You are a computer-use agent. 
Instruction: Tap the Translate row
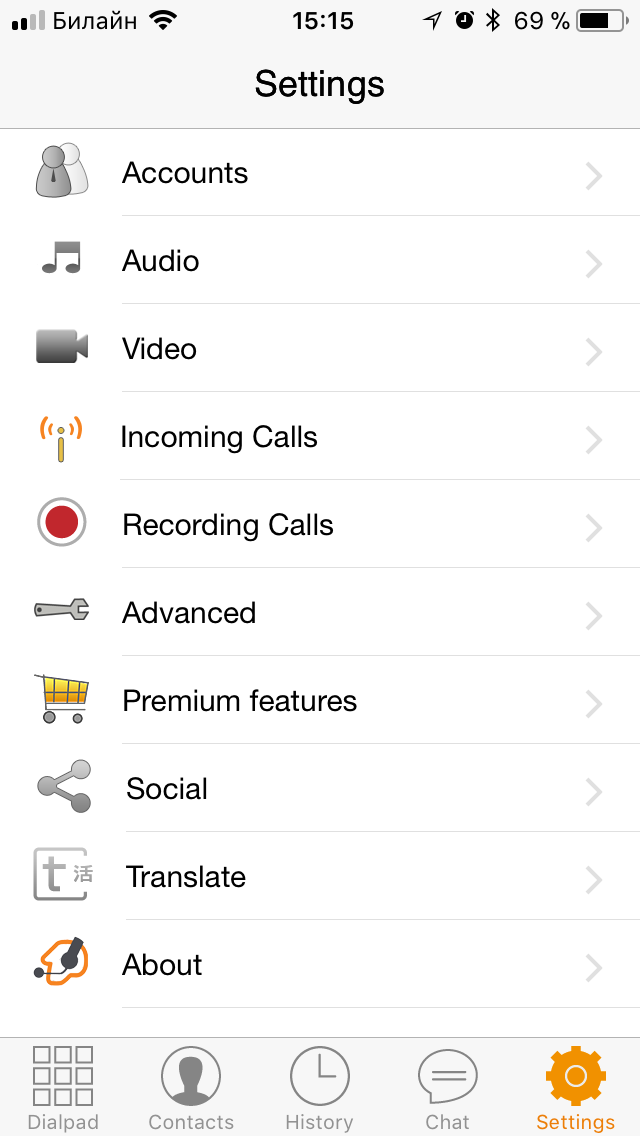point(320,877)
